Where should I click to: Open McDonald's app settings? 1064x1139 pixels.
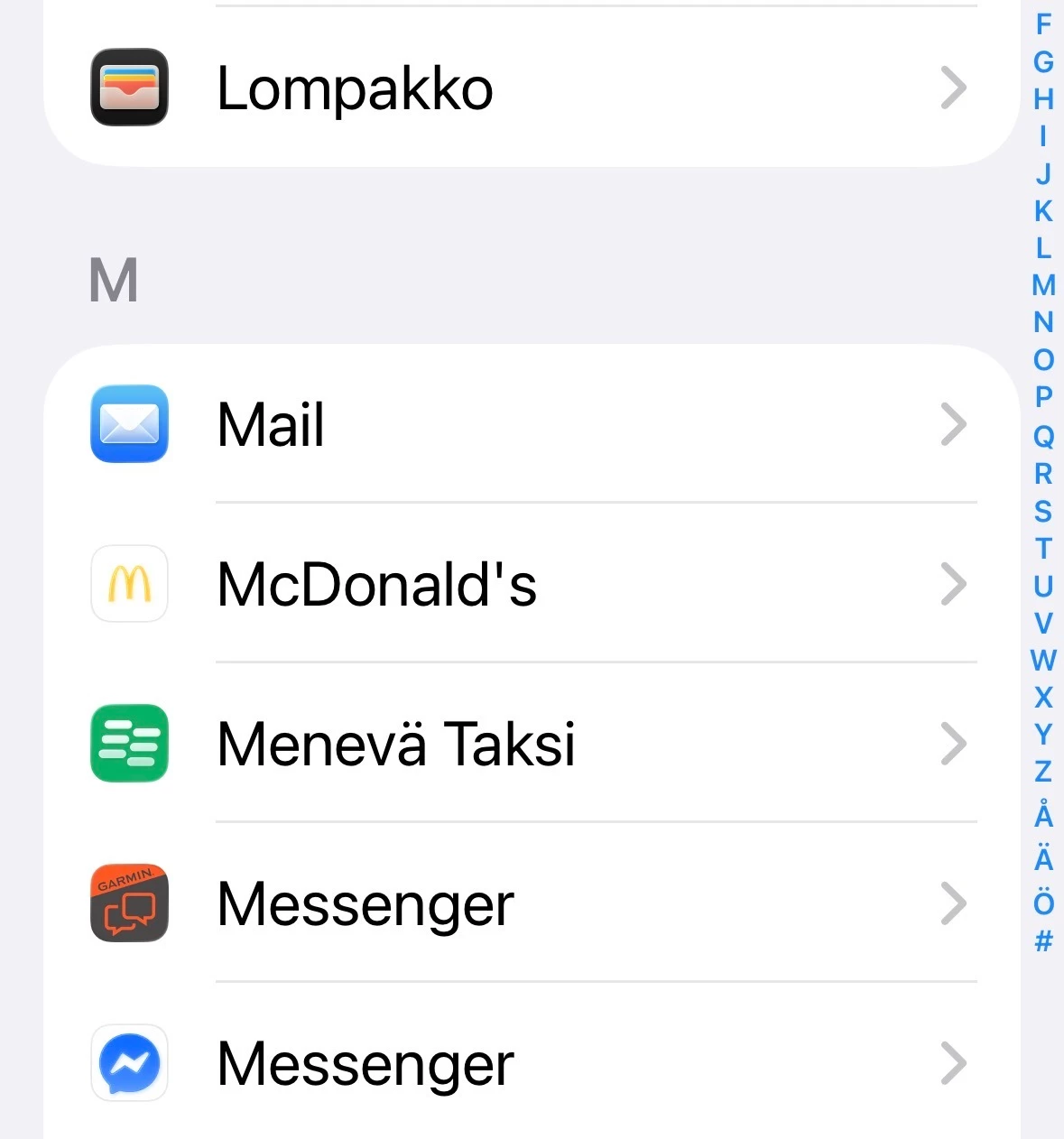532,584
